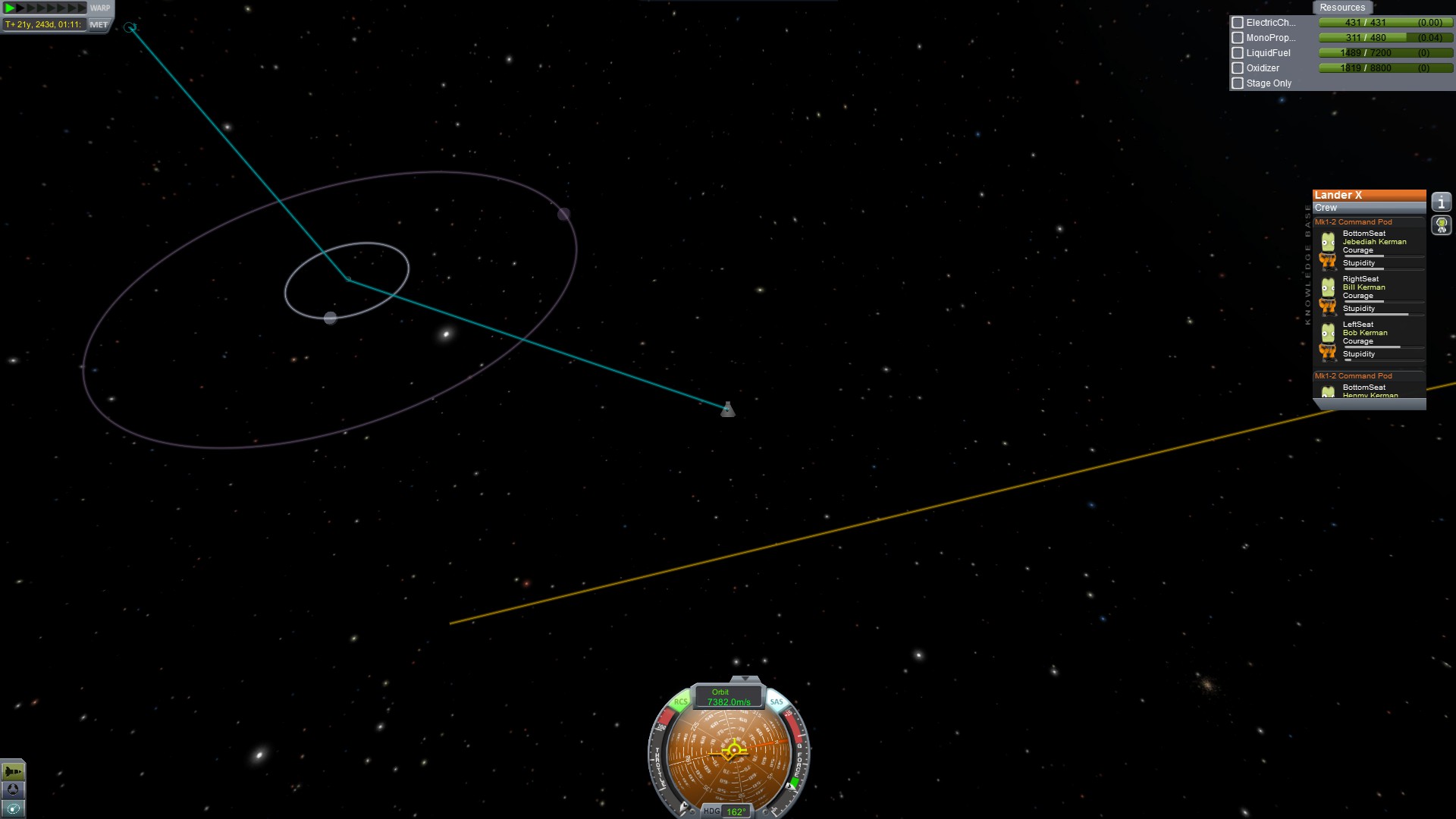Collapse the navball with the top arrow
The image size is (1456, 819).
[745, 679]
